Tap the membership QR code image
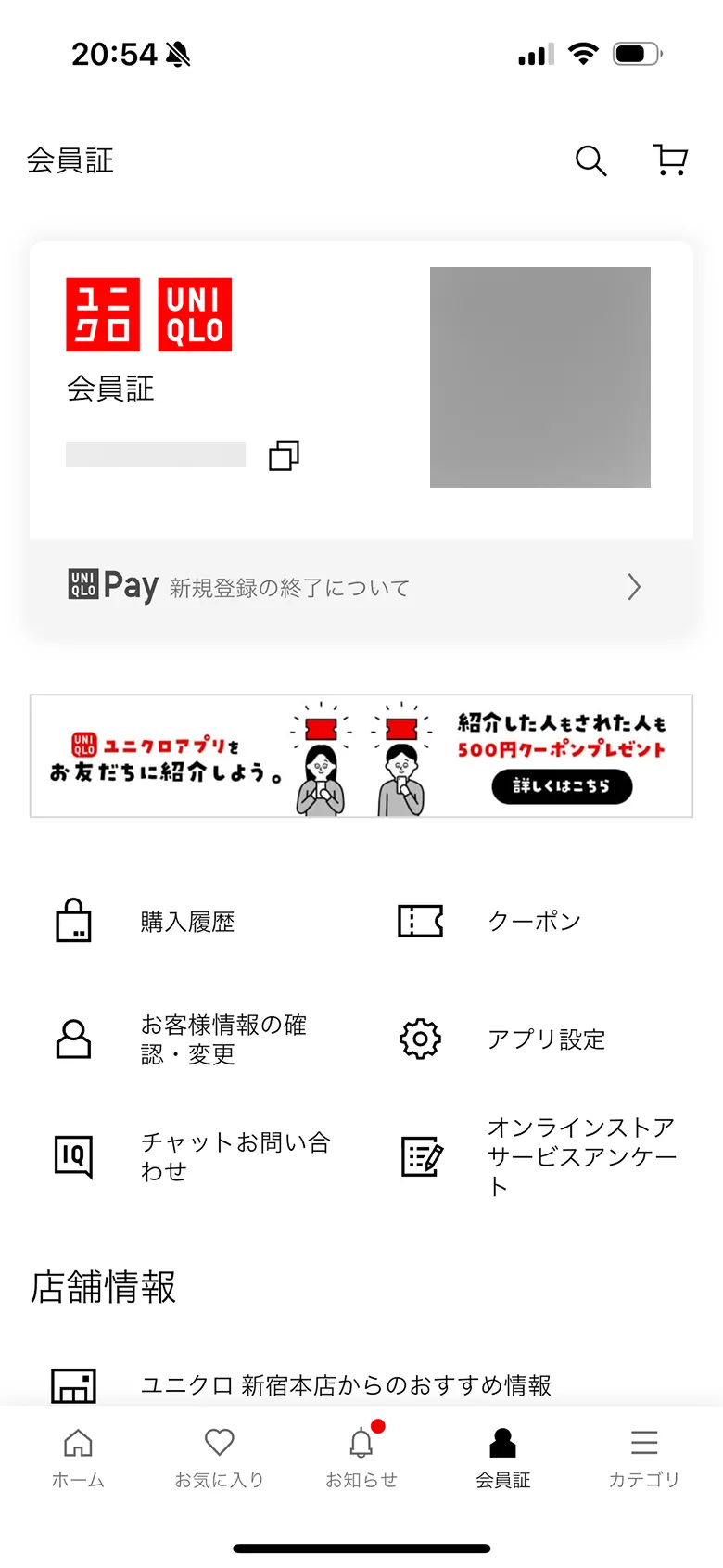 (x=539, y=376)
